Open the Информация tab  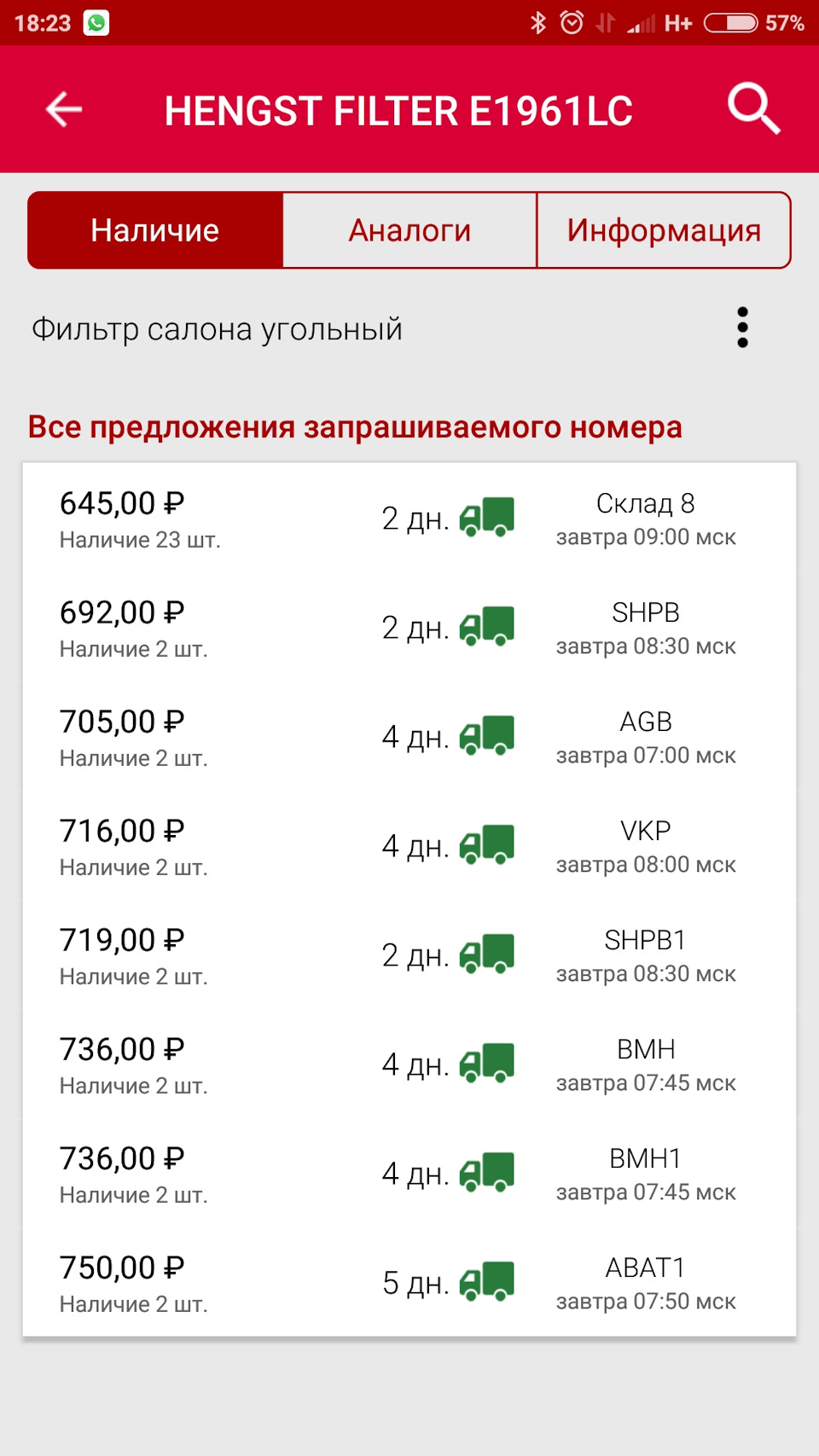(664, 229)
